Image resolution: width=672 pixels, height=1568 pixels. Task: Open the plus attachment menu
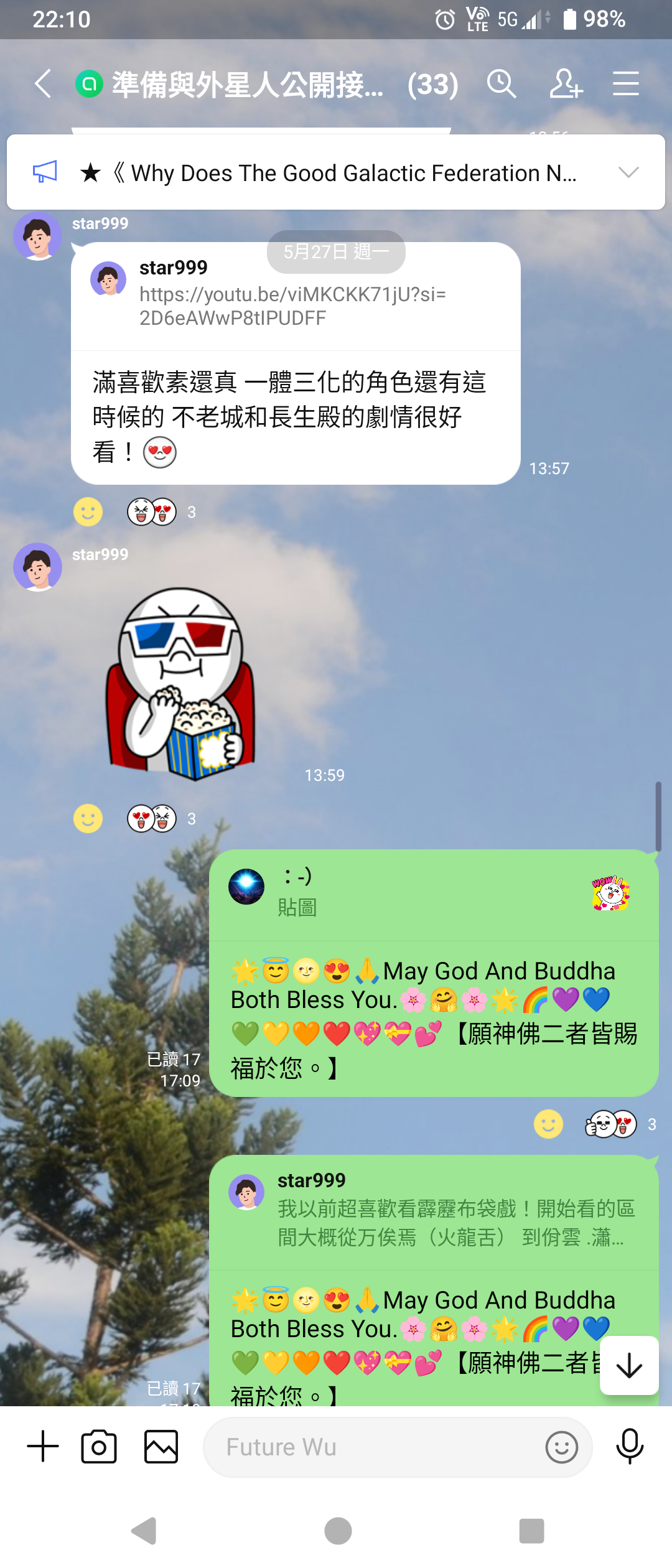pos(43,1446)
